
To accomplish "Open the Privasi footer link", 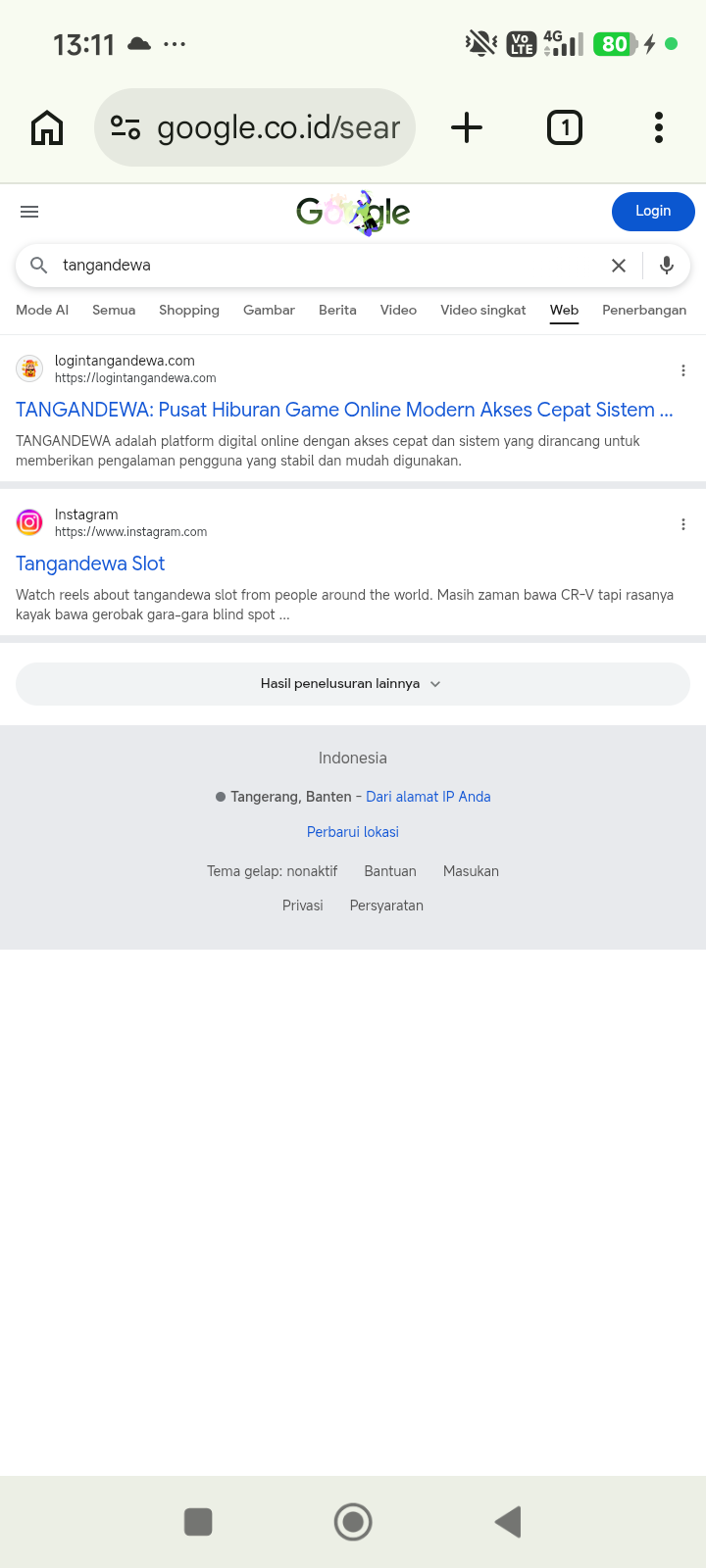I will tap(303, 906).
